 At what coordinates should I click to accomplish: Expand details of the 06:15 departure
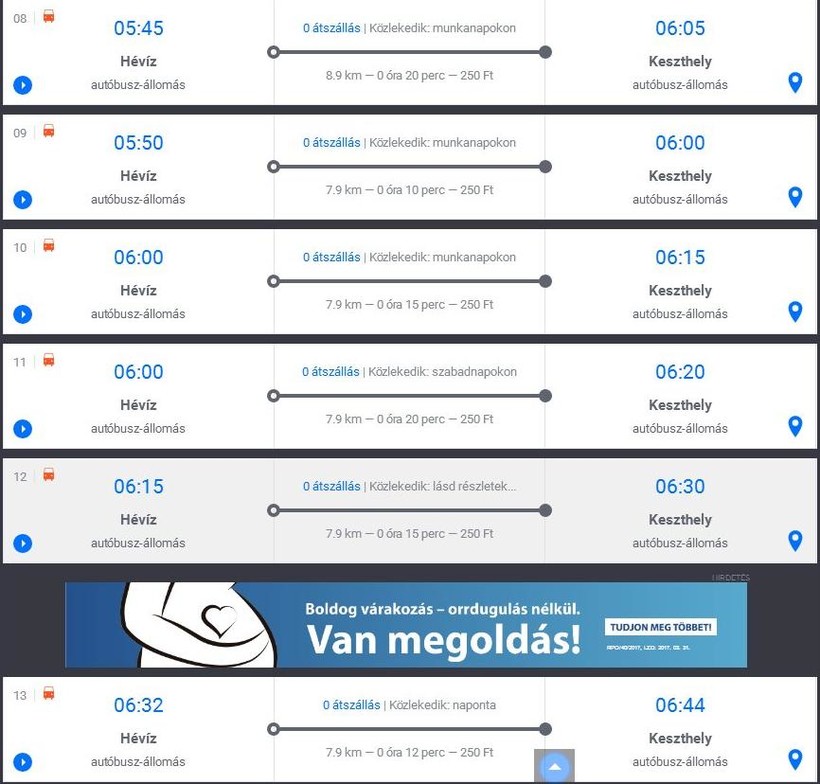click(23, 544)
